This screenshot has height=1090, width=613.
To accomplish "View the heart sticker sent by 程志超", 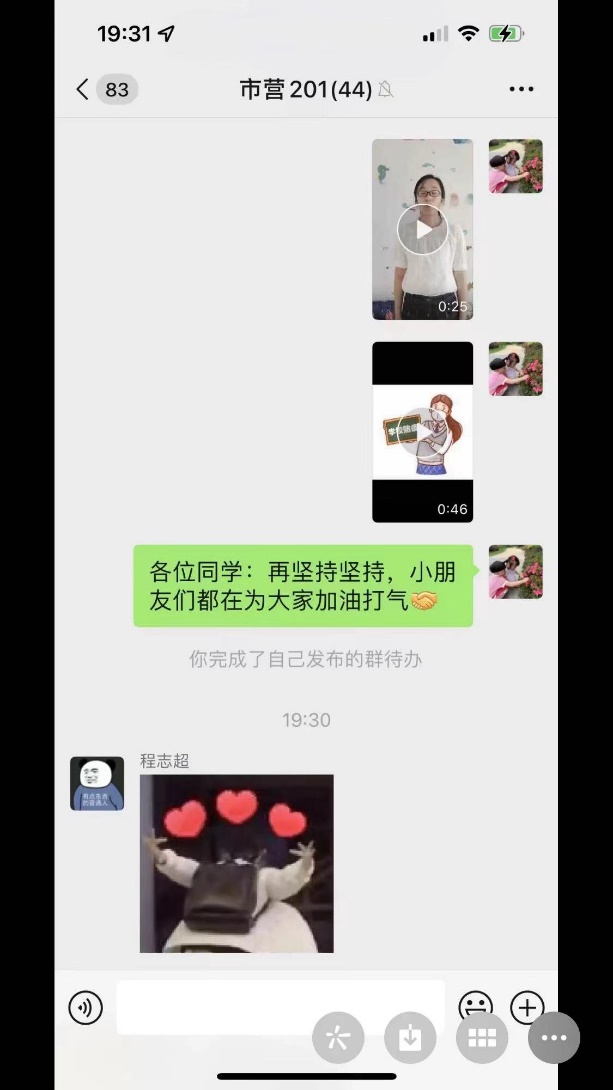I will click(236, 863).
